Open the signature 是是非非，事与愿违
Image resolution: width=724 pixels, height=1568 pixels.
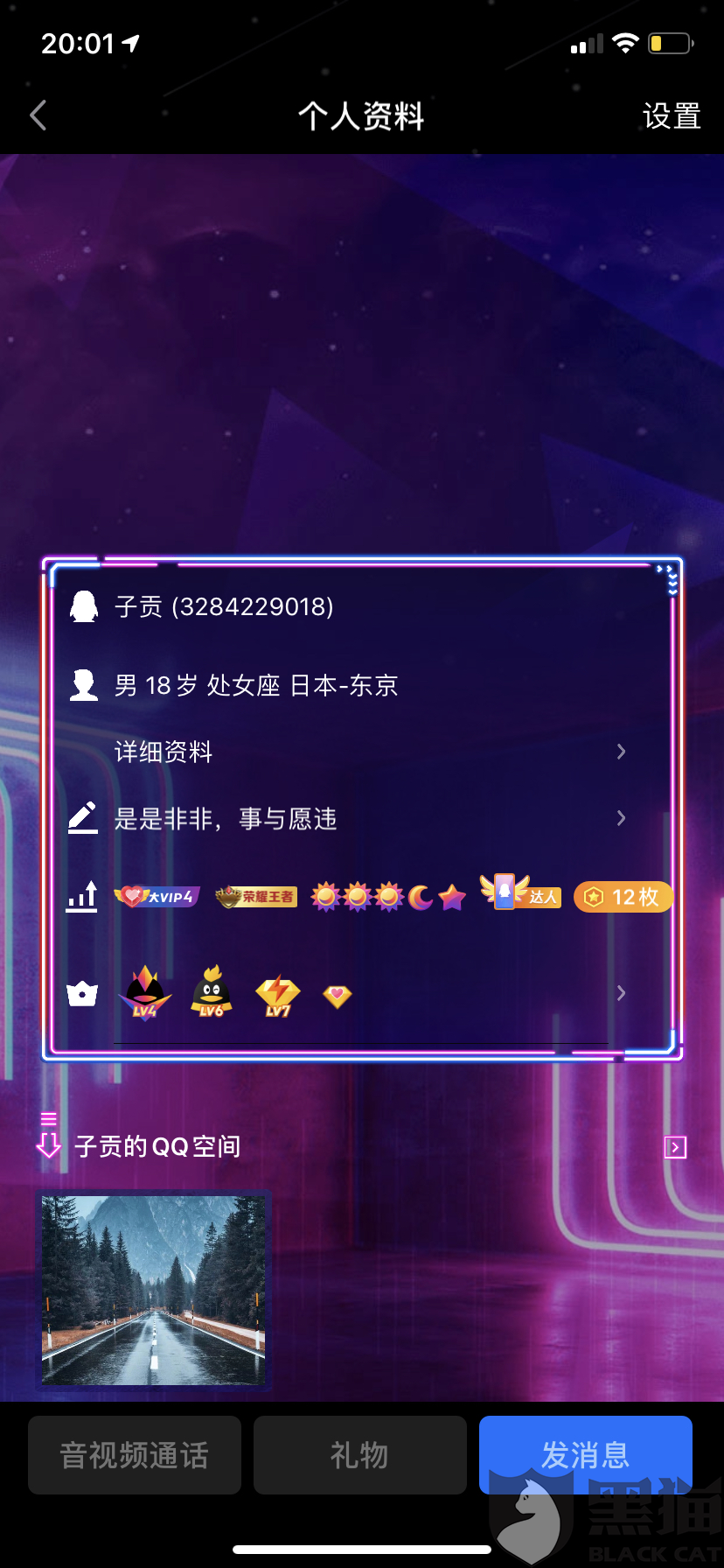[367, 819]
